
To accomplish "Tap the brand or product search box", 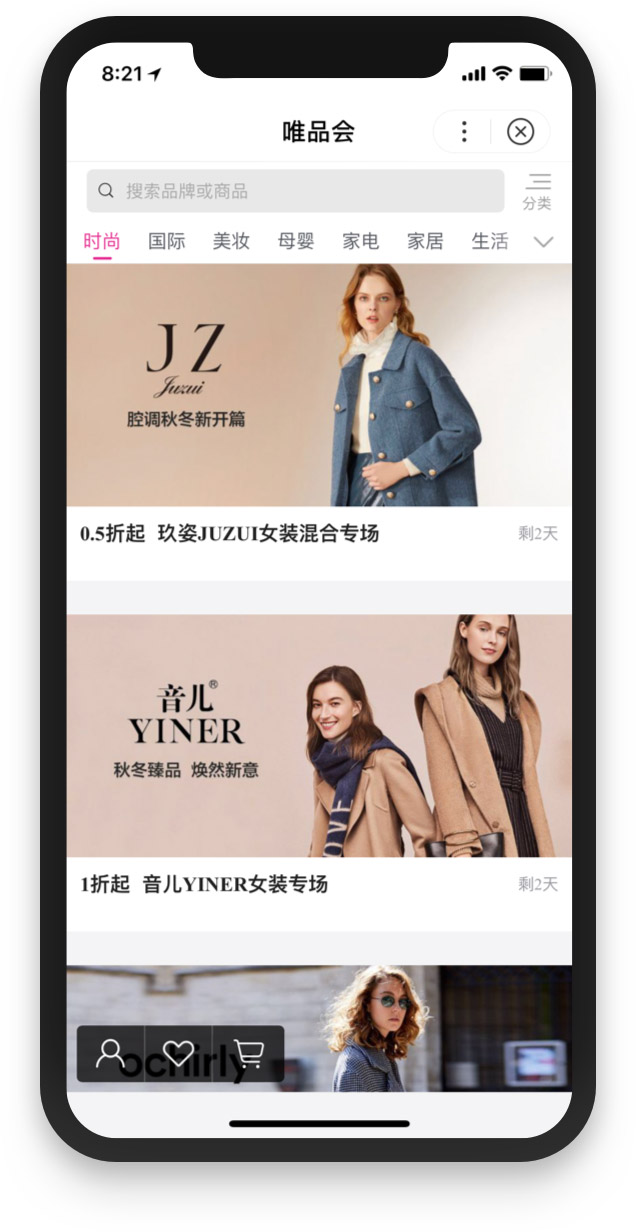I will click(295, 191).
